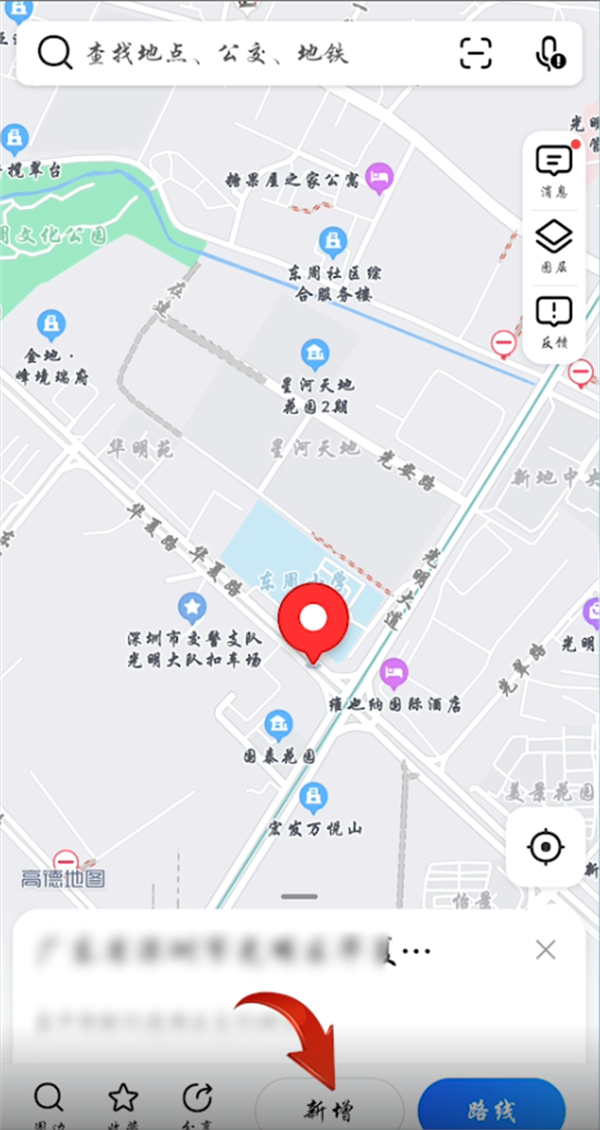Open the 图层 map layers

(x=554, y=246)
